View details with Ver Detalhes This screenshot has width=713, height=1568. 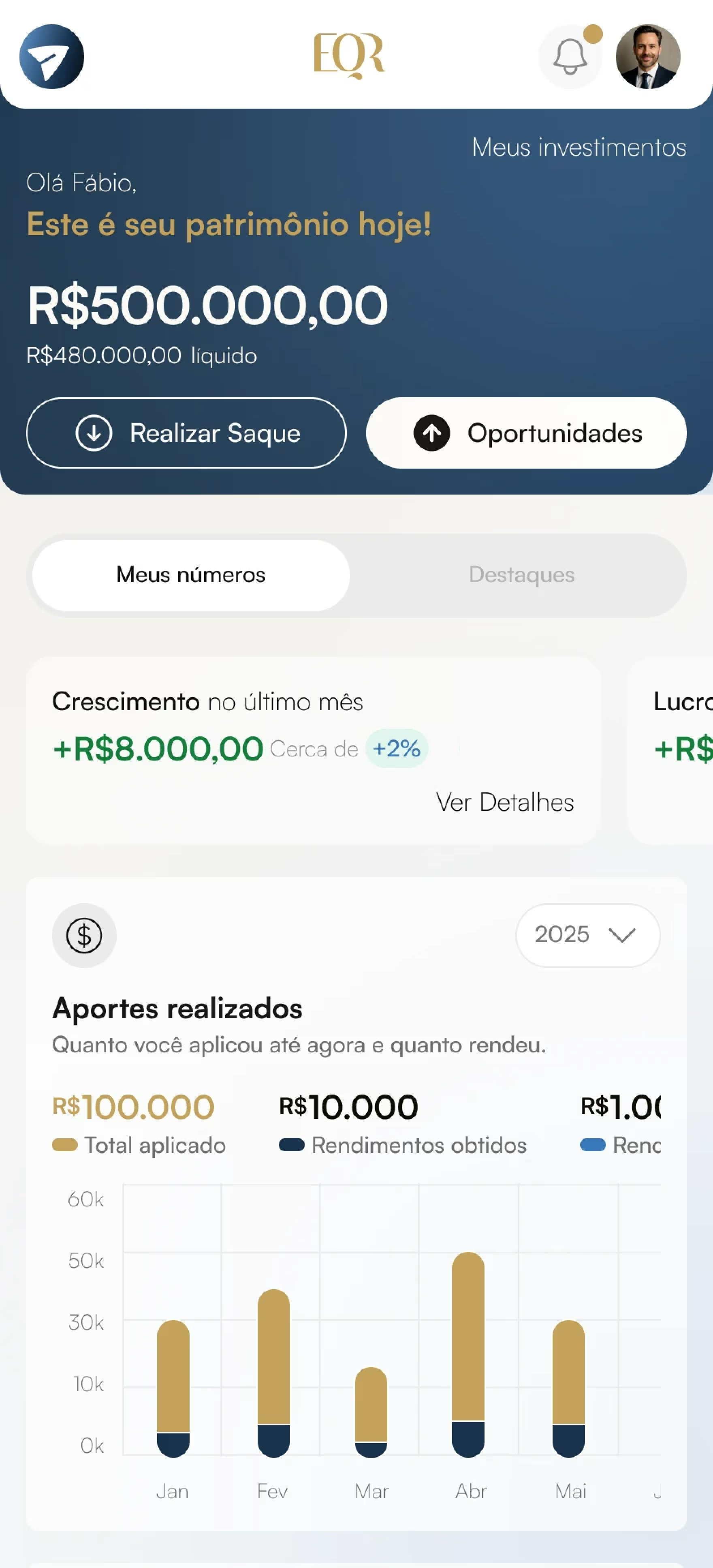[504, 802]
